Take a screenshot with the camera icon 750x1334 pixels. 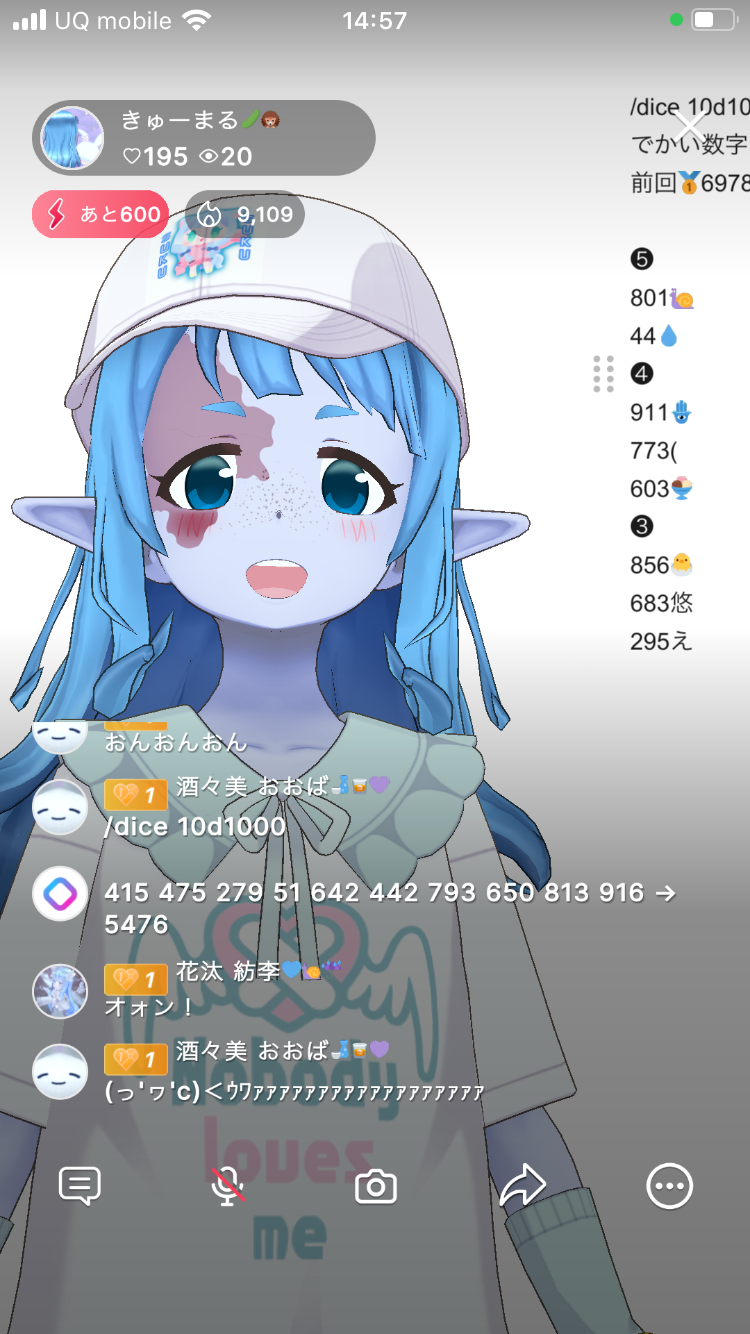point(376,1187)
